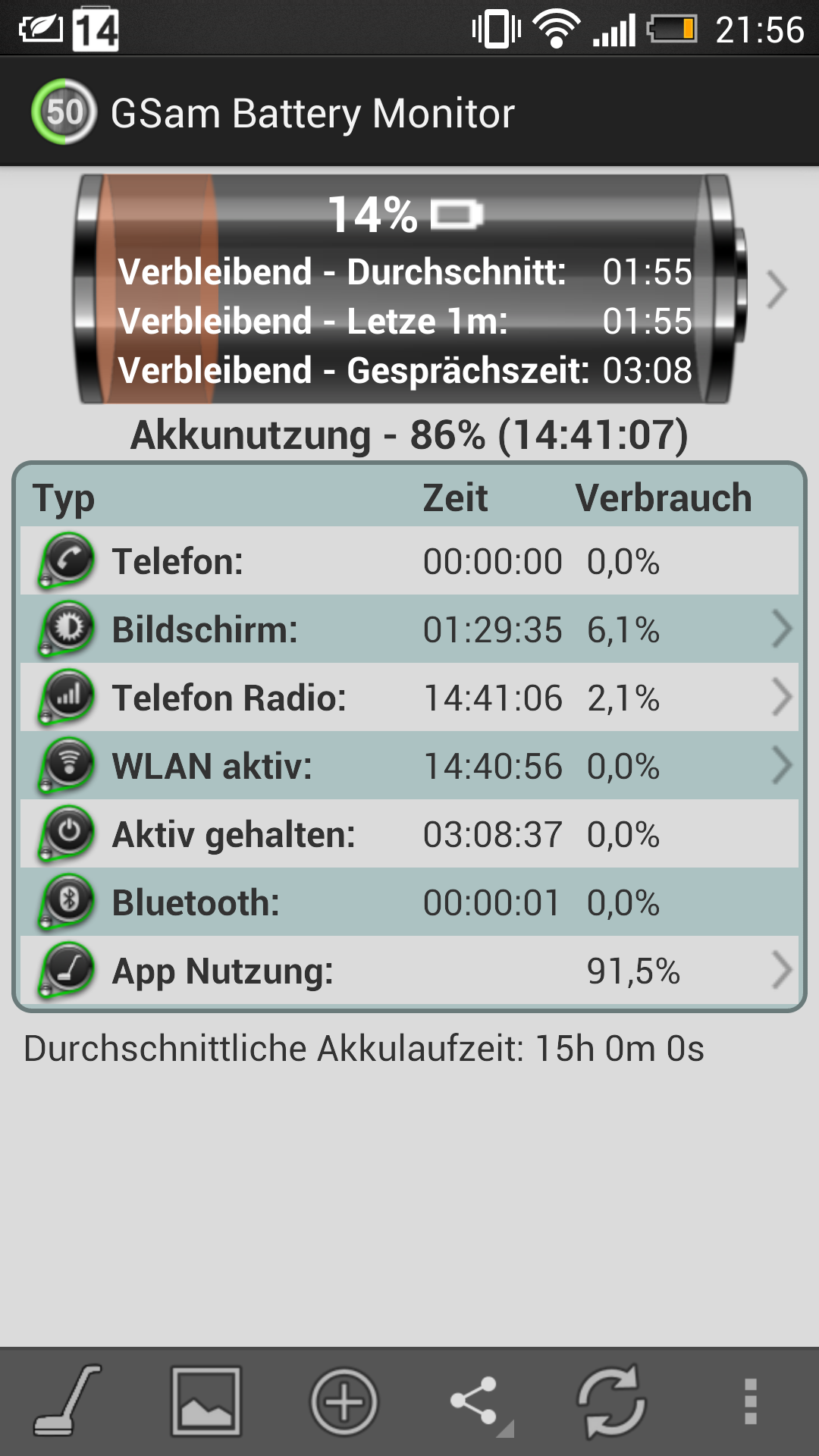Viewport: 819px width, 1456px height.
Task: Refresh the battery statistics
Action: (x=612, y=1401)
